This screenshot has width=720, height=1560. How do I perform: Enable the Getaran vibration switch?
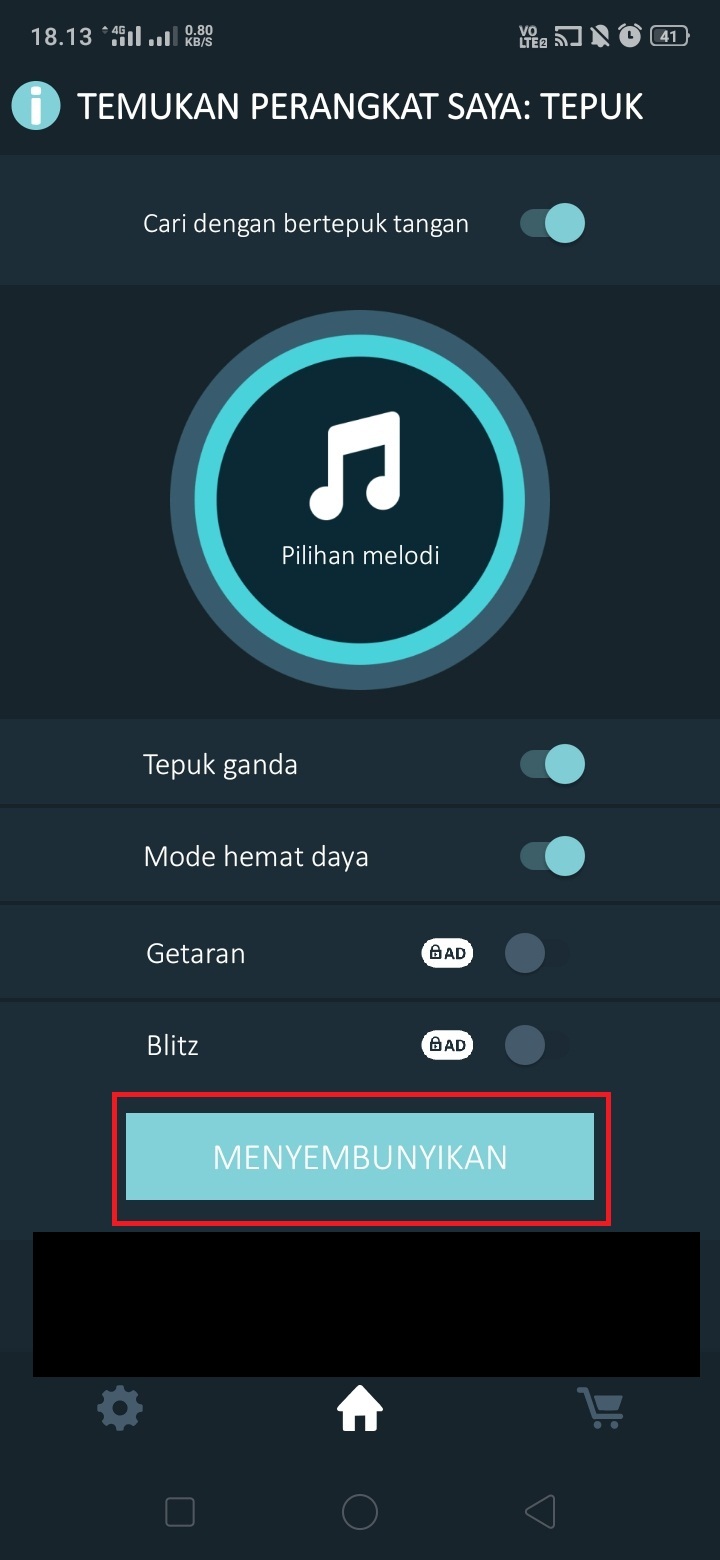[x=536, y=953]
